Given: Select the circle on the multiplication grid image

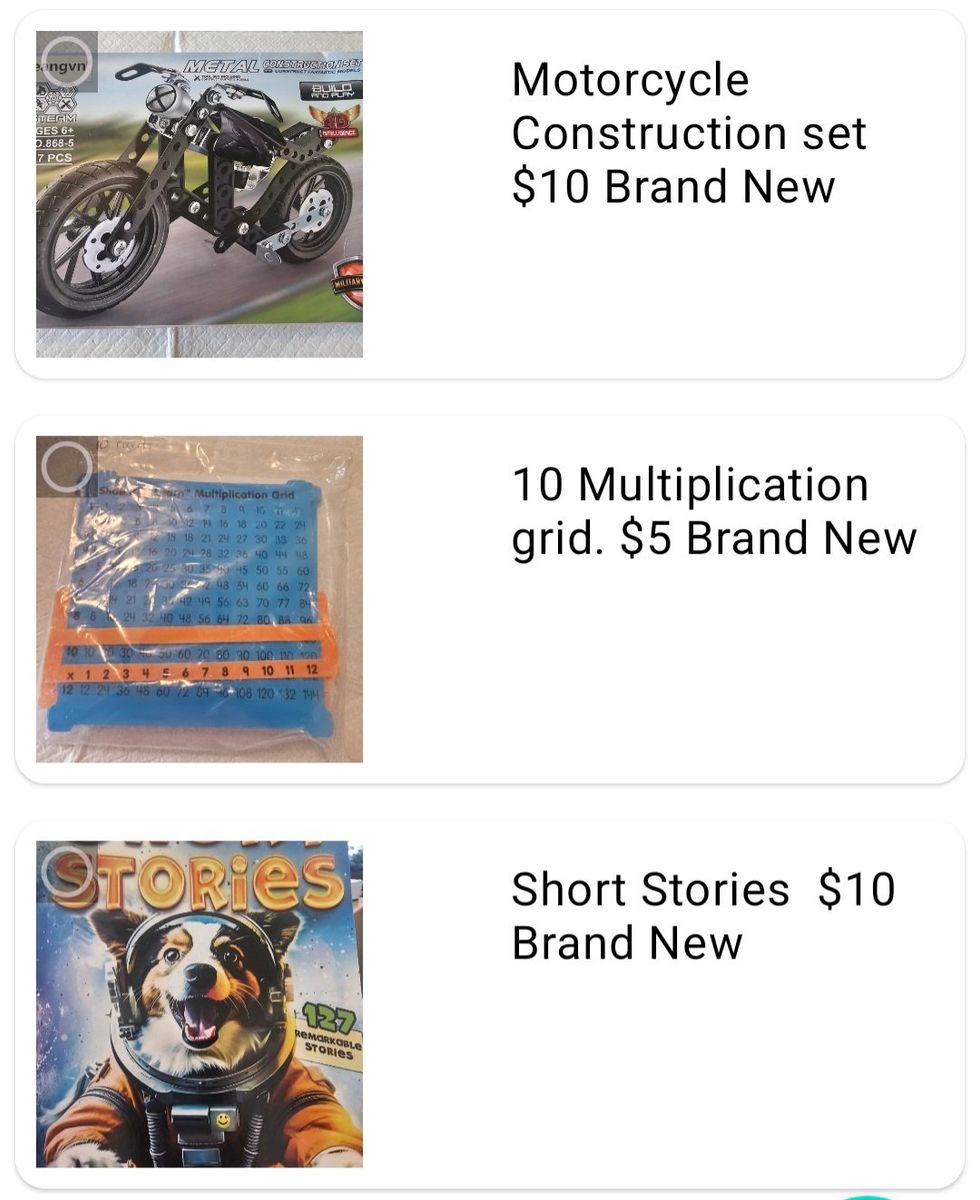Looking at the screenshot, I should tap(67, 466).
